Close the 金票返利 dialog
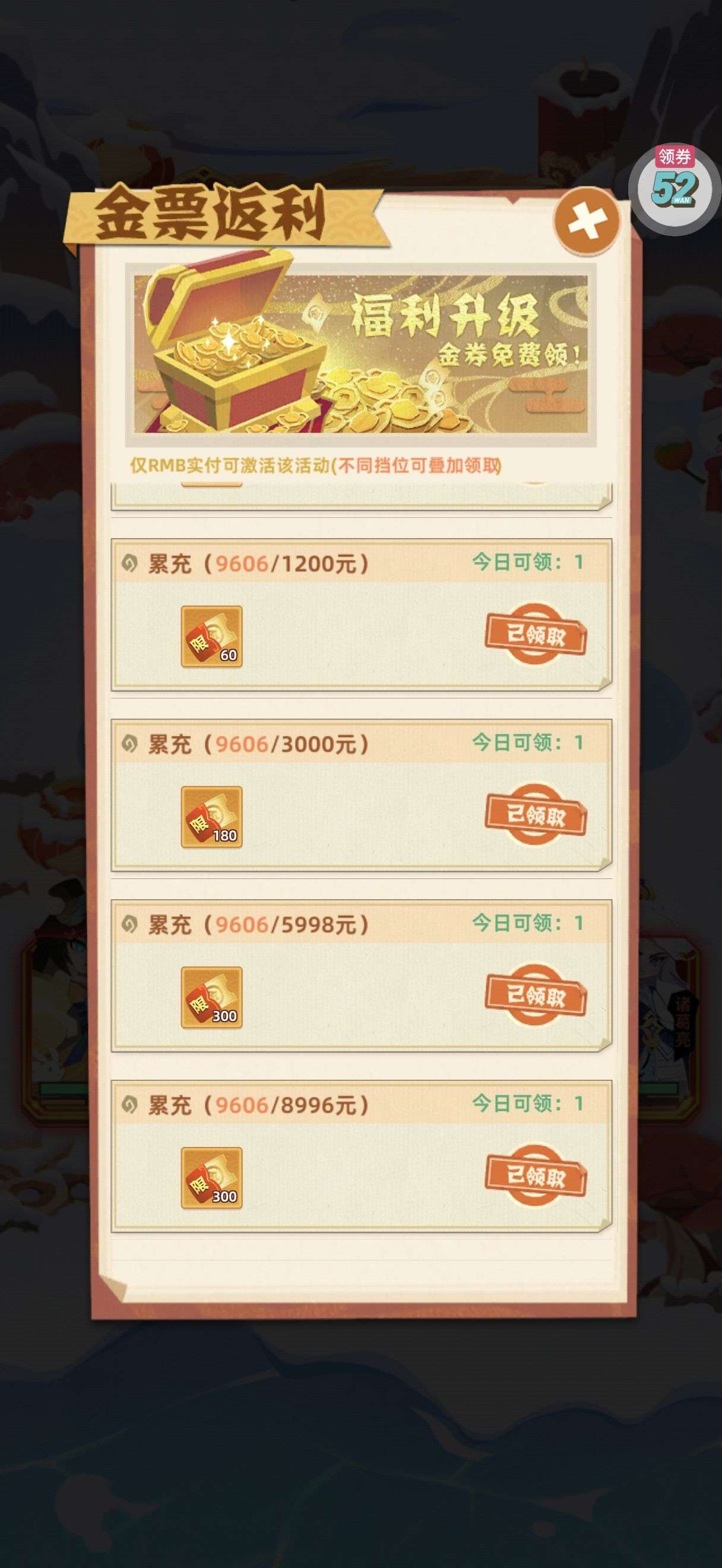 [x=587, y=222]
